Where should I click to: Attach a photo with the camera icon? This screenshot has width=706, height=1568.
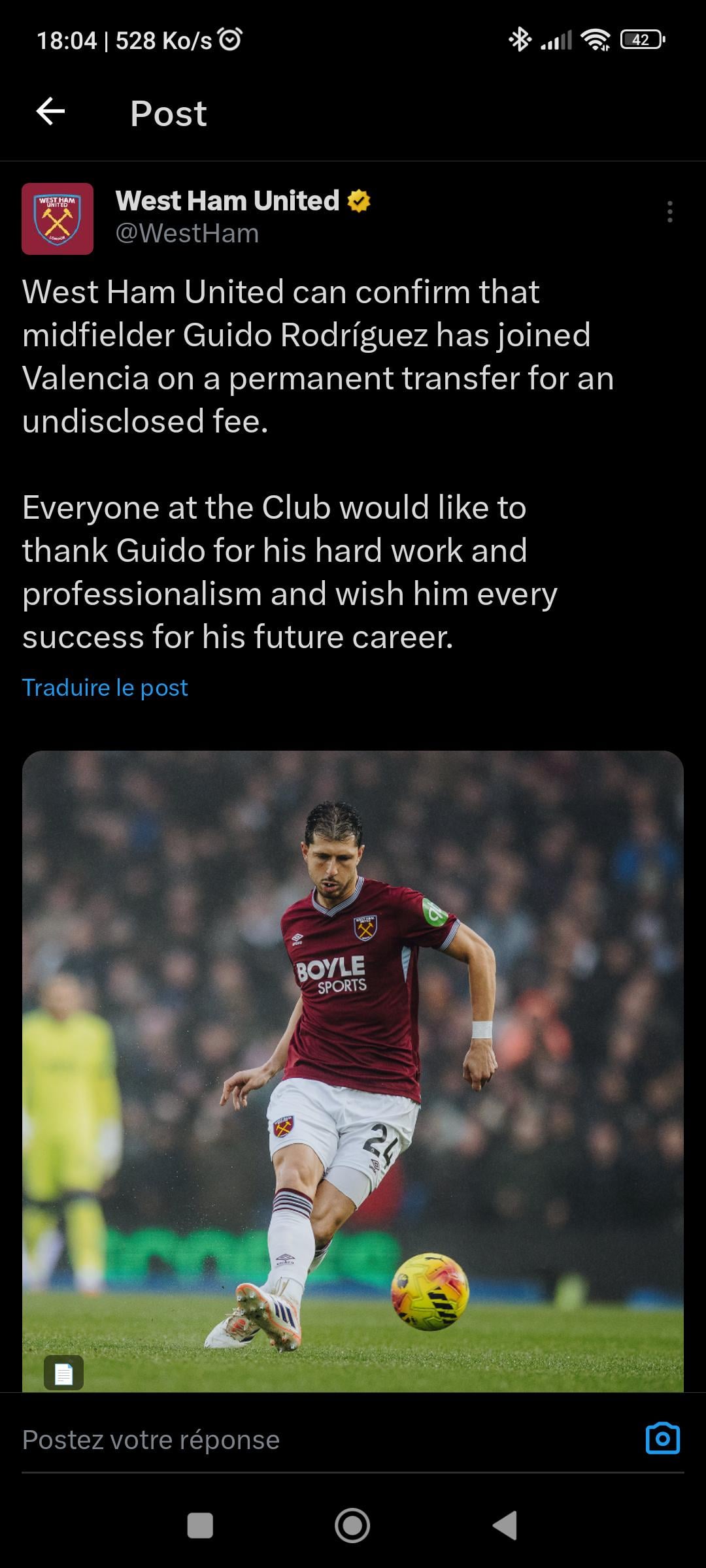tap(662, 1438)
